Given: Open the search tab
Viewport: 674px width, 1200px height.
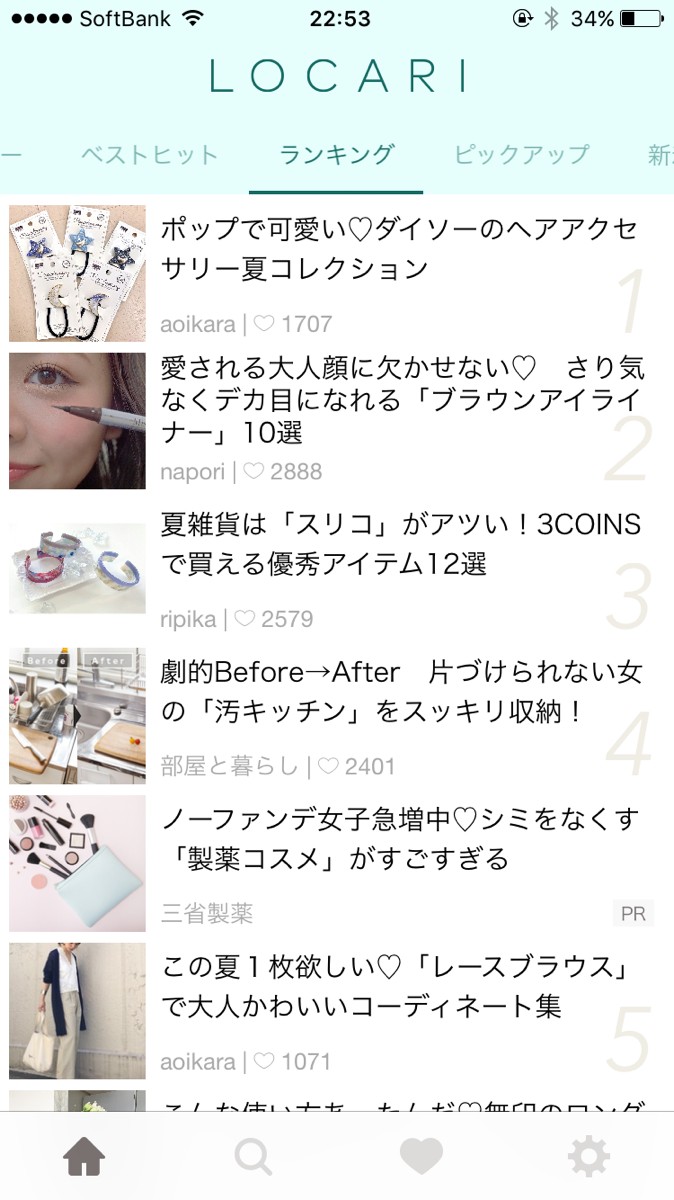Looking at the screenshot, I should (253, 1157).
